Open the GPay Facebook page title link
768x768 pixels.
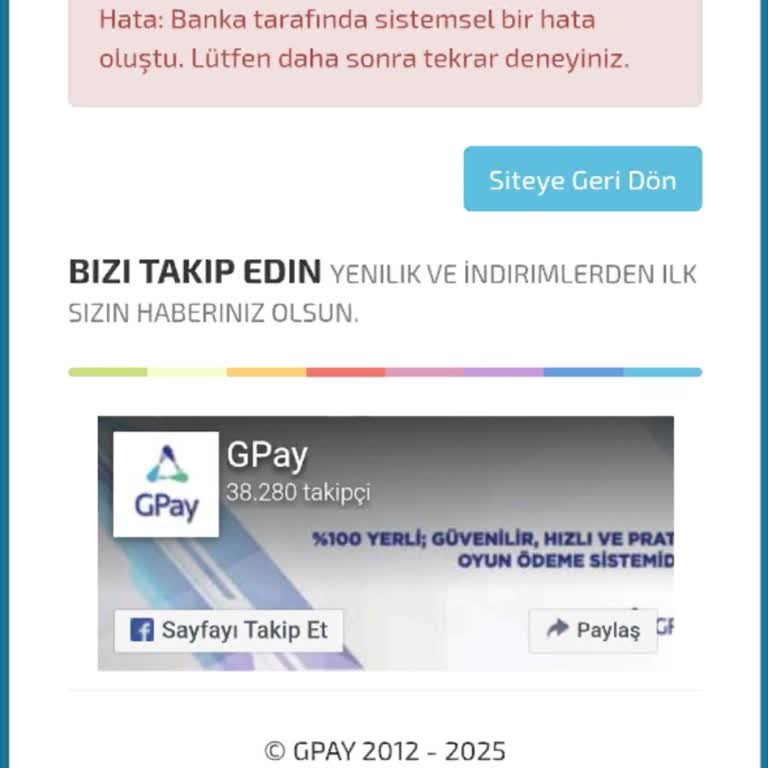click(267, 455)
